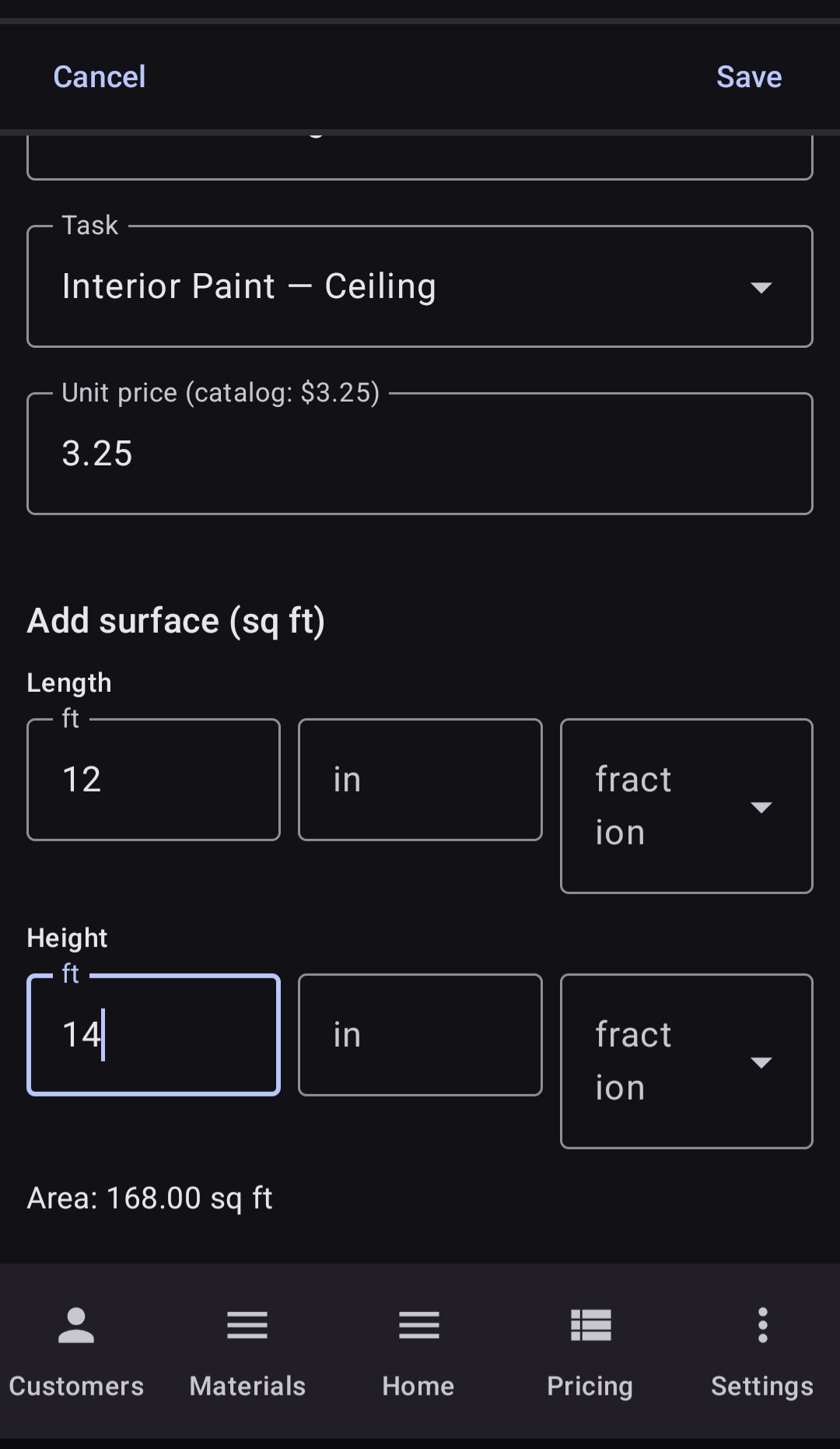Viewport: 840px width, 1449px height.
Task: Open the Pricing tab
Action: (x=590, y=1354)
